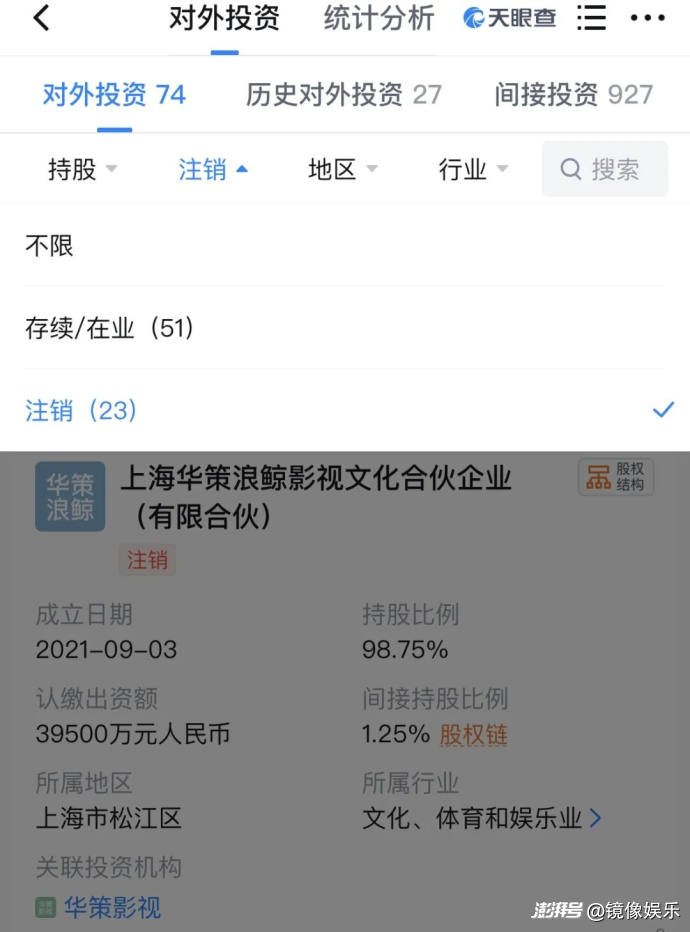Open the list menu icon
Image resolution: width=690 pixels, height=932 pixels.
[591, 19]
